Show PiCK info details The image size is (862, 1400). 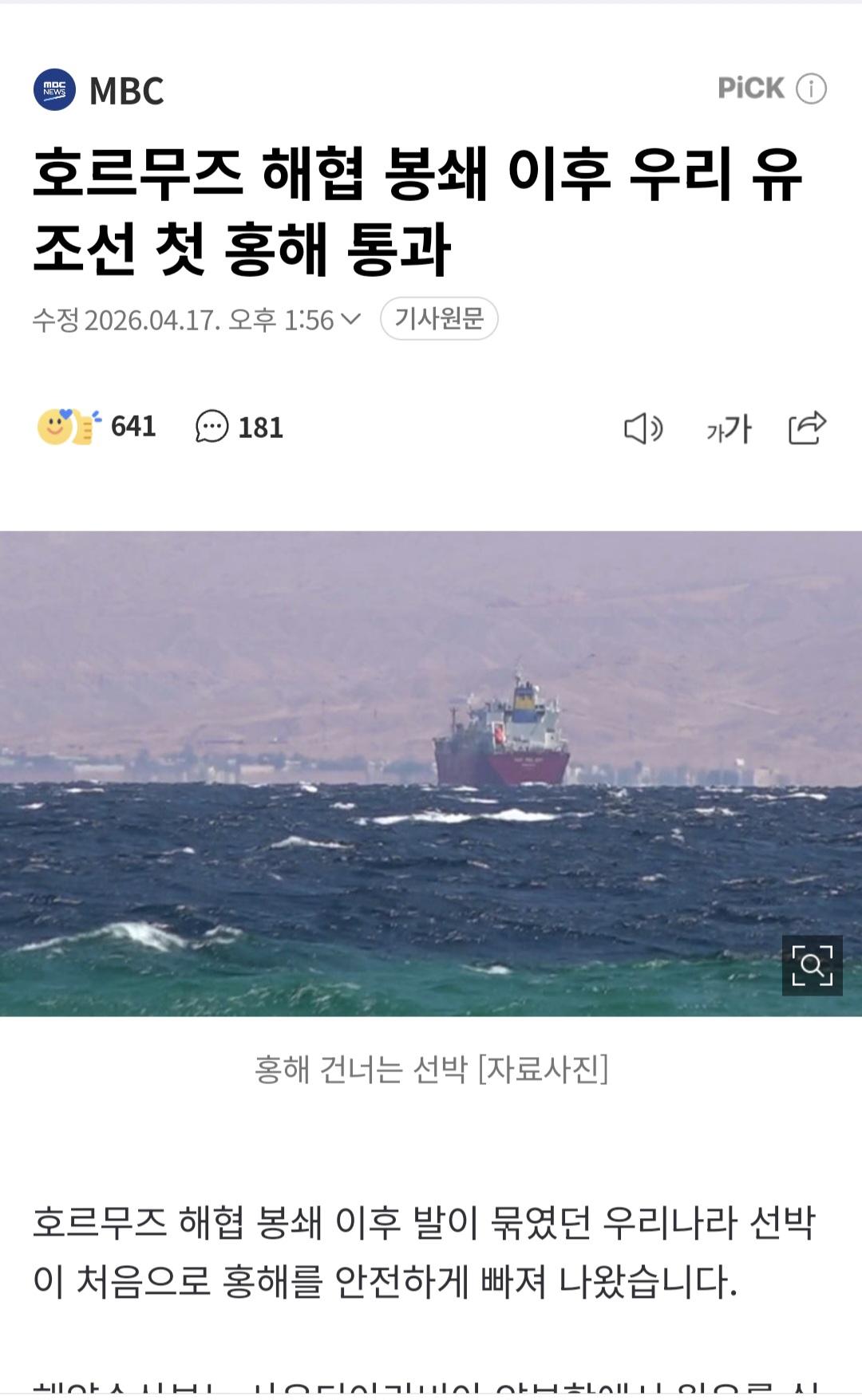pyautogui.click(x=811, y=89)
